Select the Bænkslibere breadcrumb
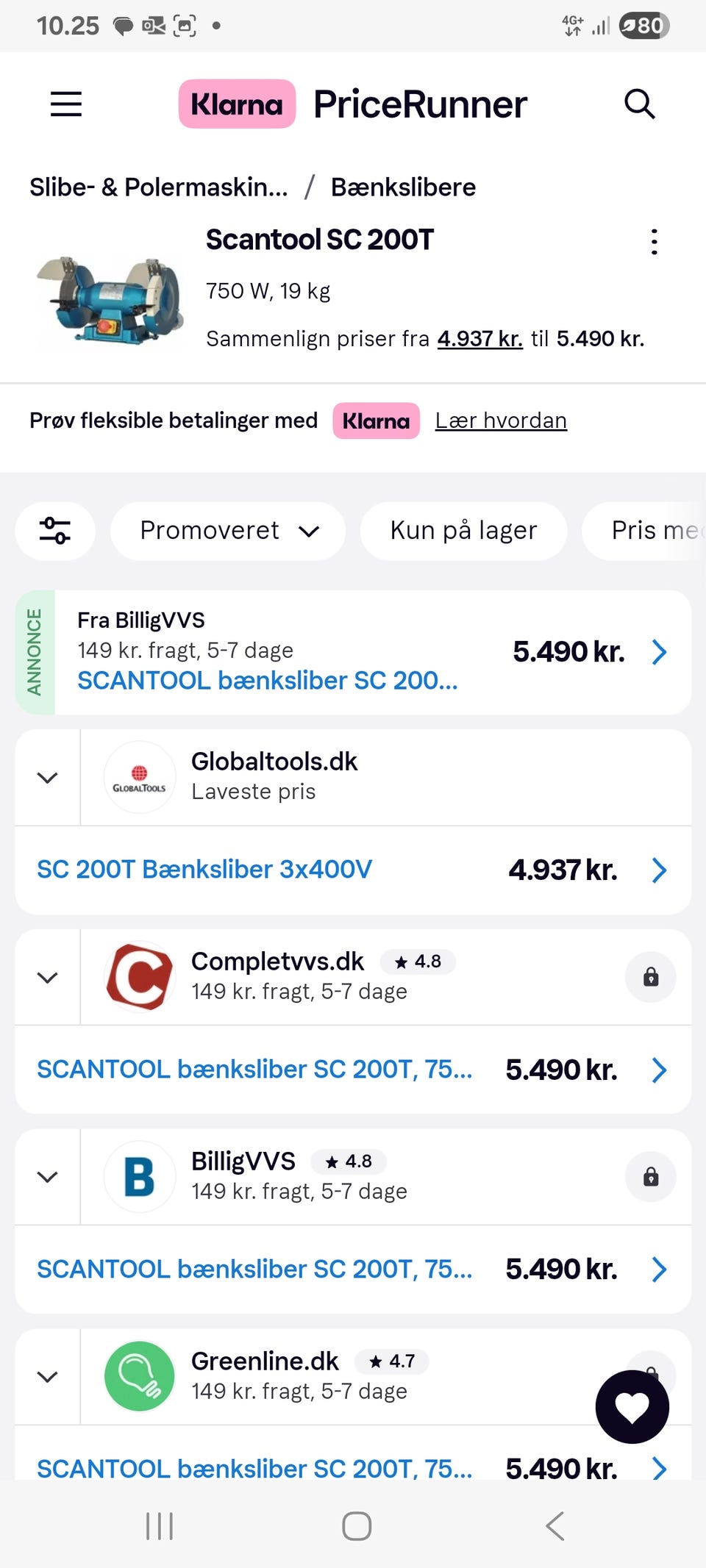Screen dimensions: 706x1568 pos(404,187)
